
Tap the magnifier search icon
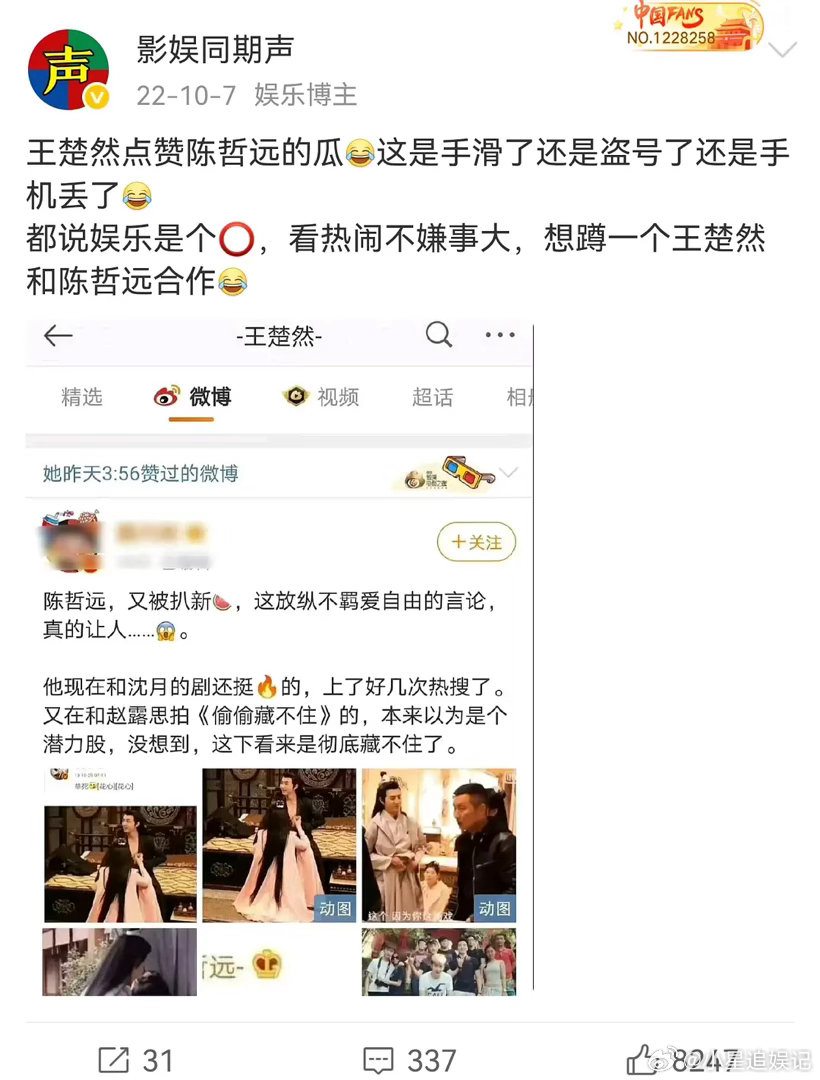pyautogui.click(x=438, y=335)
